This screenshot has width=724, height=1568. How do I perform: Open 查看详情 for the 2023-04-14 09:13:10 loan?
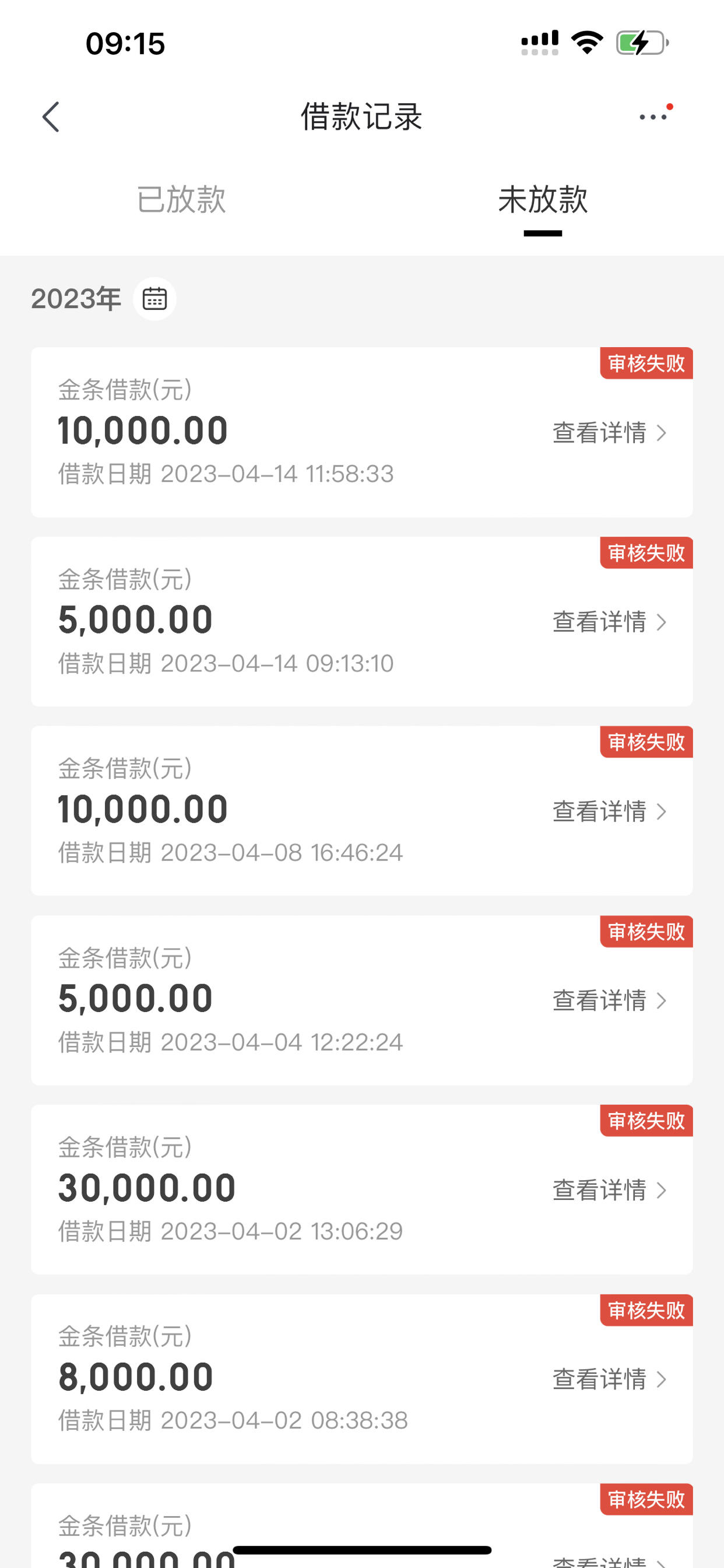(x=610, y=622)
